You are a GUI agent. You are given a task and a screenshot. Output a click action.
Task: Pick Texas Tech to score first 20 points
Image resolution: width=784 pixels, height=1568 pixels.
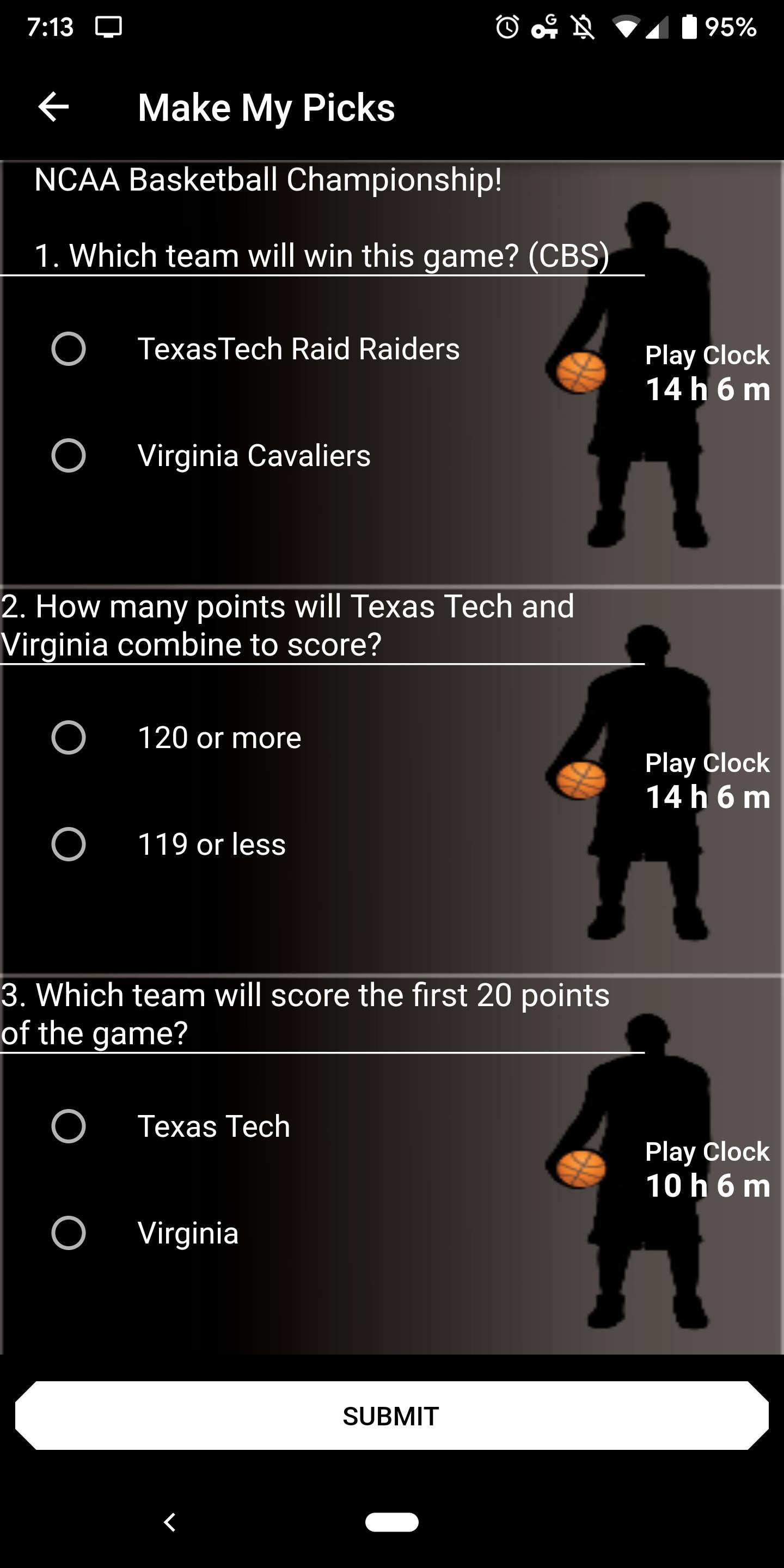point(68,1126)
